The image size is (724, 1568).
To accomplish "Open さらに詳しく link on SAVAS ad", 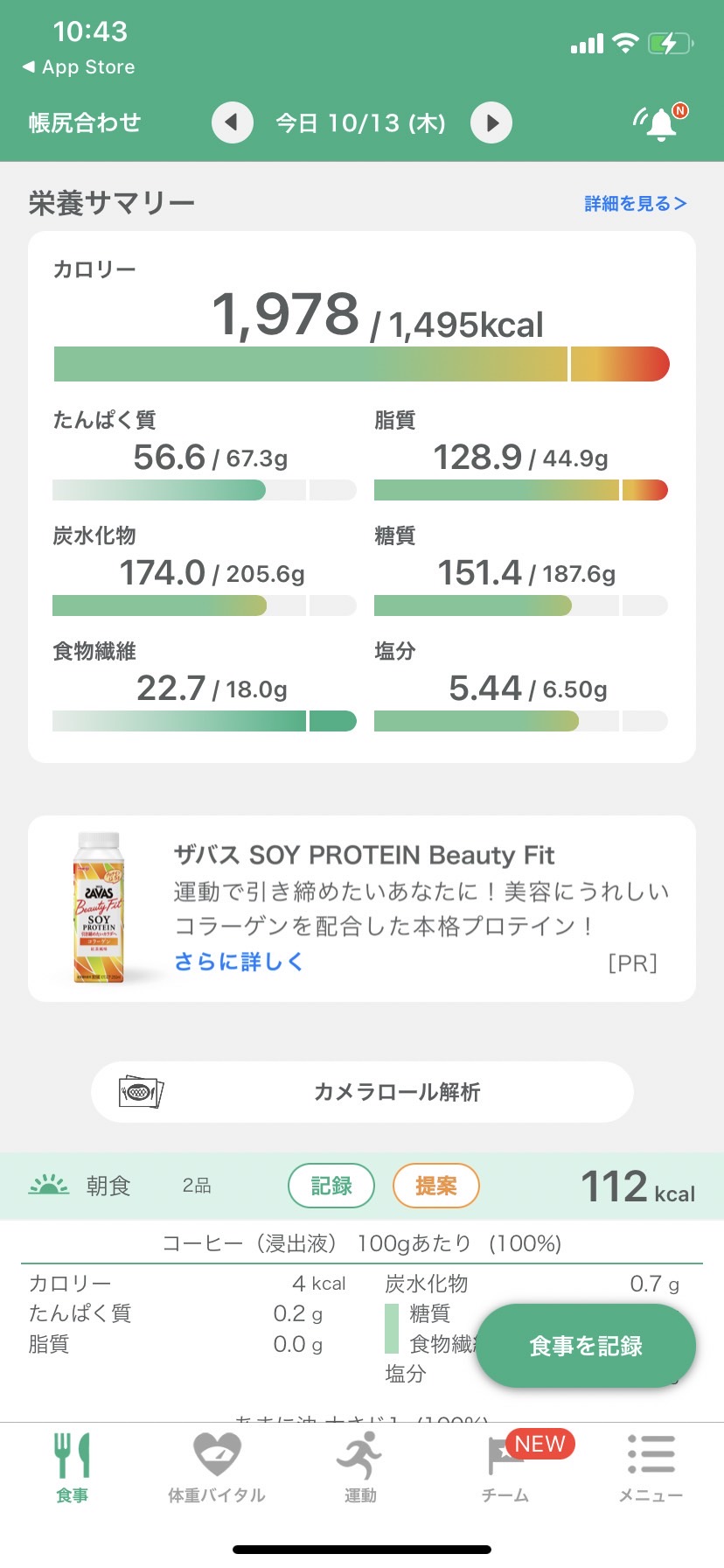I will 239,962.
